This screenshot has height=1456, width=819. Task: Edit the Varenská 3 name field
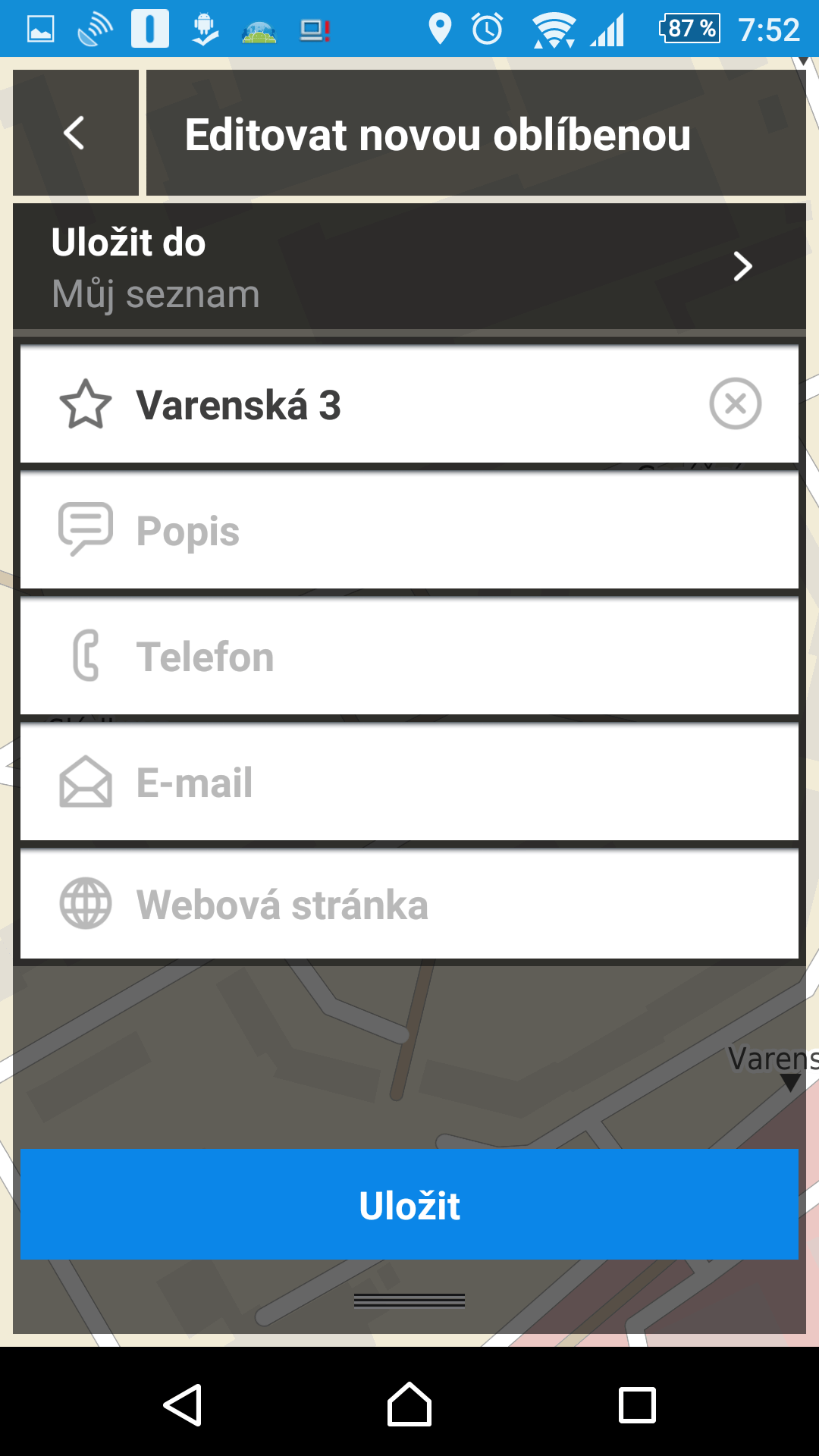pos(409,404)
